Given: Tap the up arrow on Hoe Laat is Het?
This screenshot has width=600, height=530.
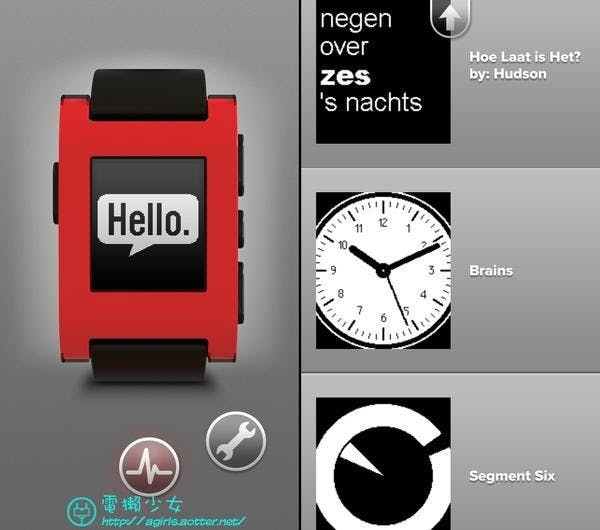Looking at the screenshot, I should pos(449,19).
